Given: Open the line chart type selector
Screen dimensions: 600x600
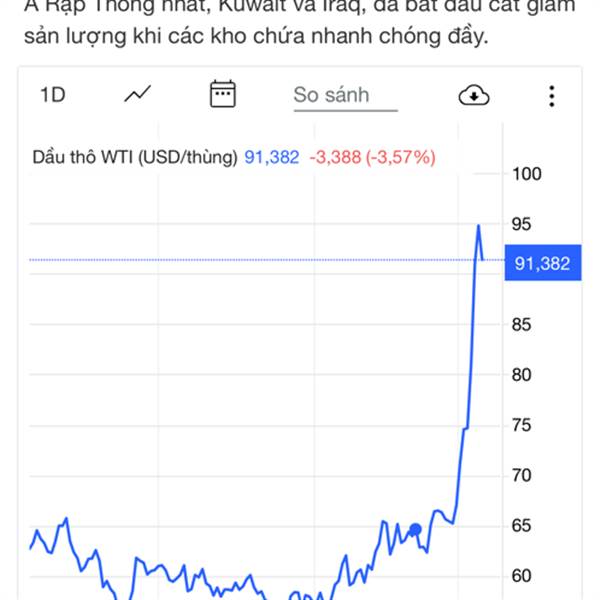Looking at the screenshot, I should click(x=138, y=94).
